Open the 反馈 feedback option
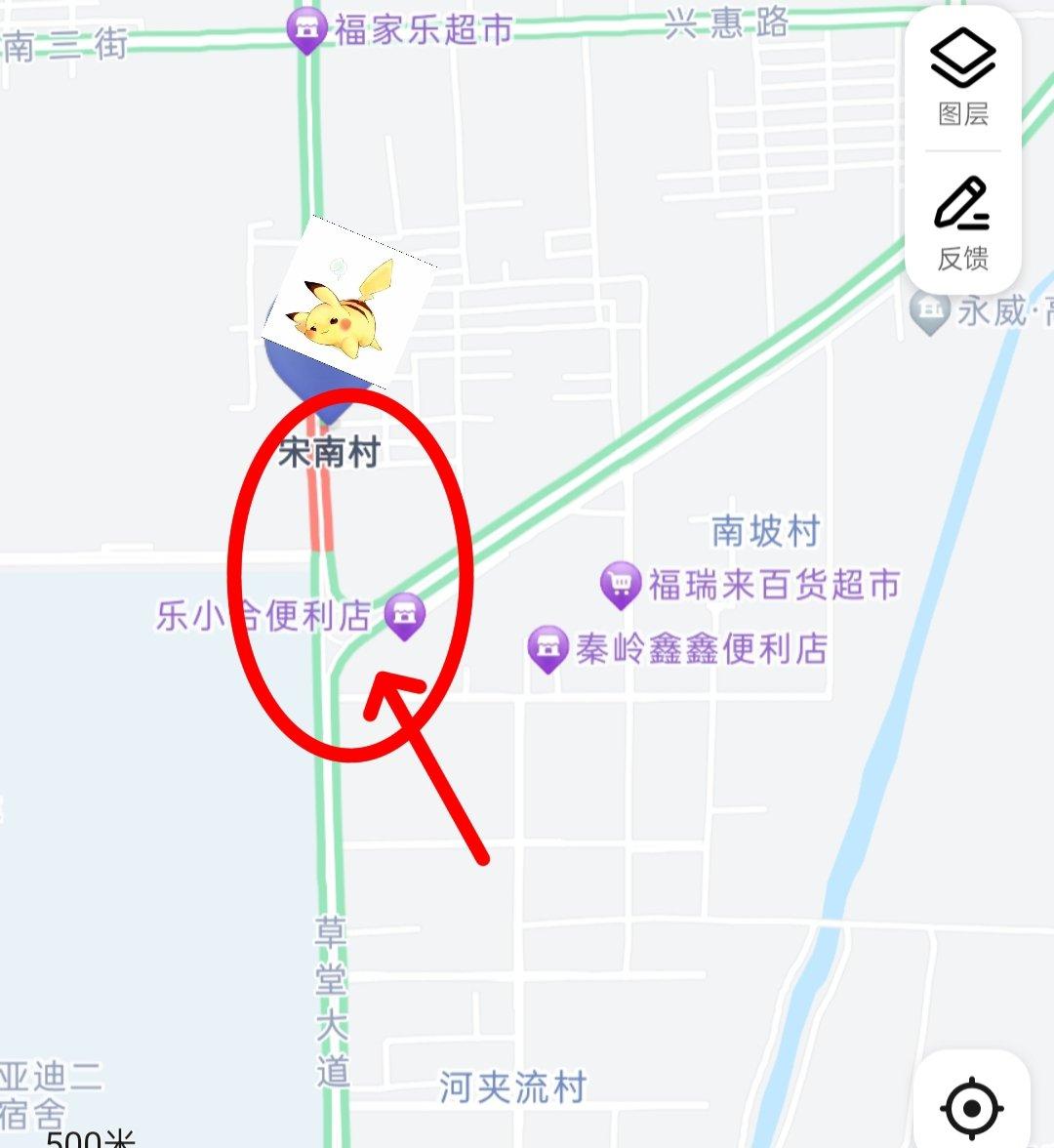This screenshot has height=1148, width=1054. point(962,223)
